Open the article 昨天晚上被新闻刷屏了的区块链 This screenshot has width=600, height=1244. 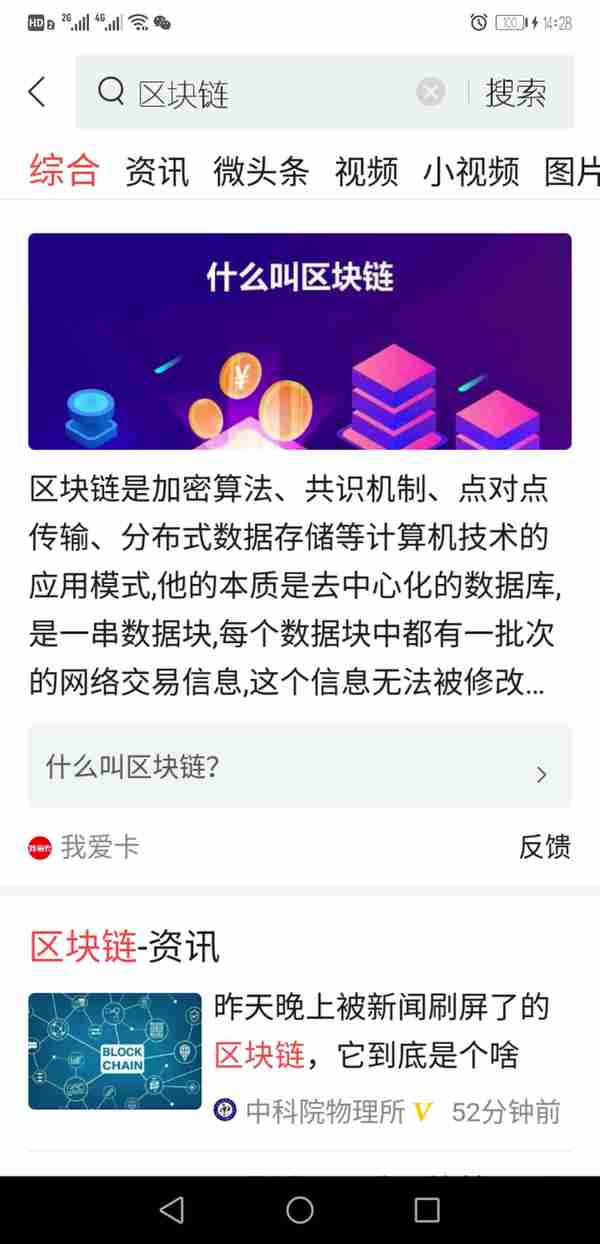tap(381, 1030)
